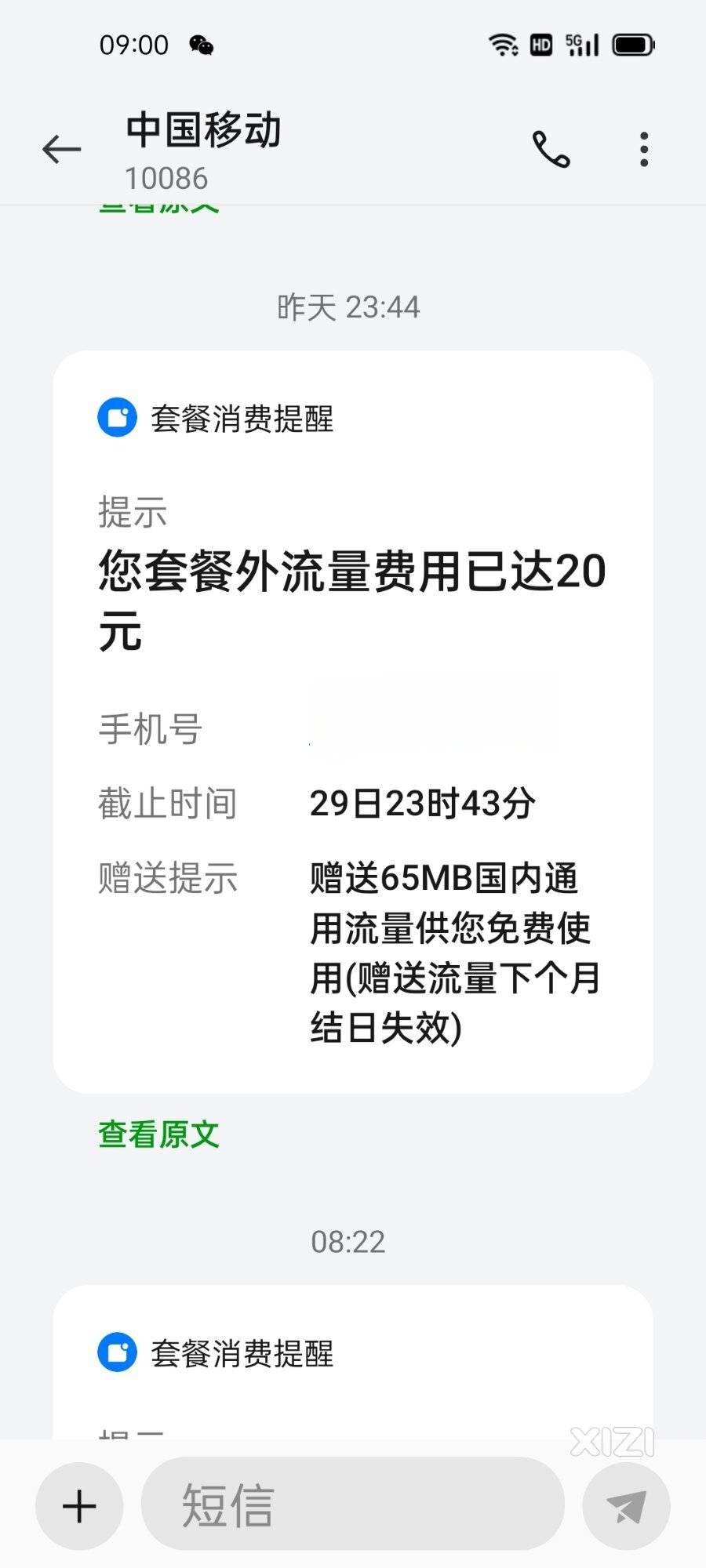706x1568 pixels.
Task: Open 查看原文 under the 23:44 message
Action: point(158,1134)
